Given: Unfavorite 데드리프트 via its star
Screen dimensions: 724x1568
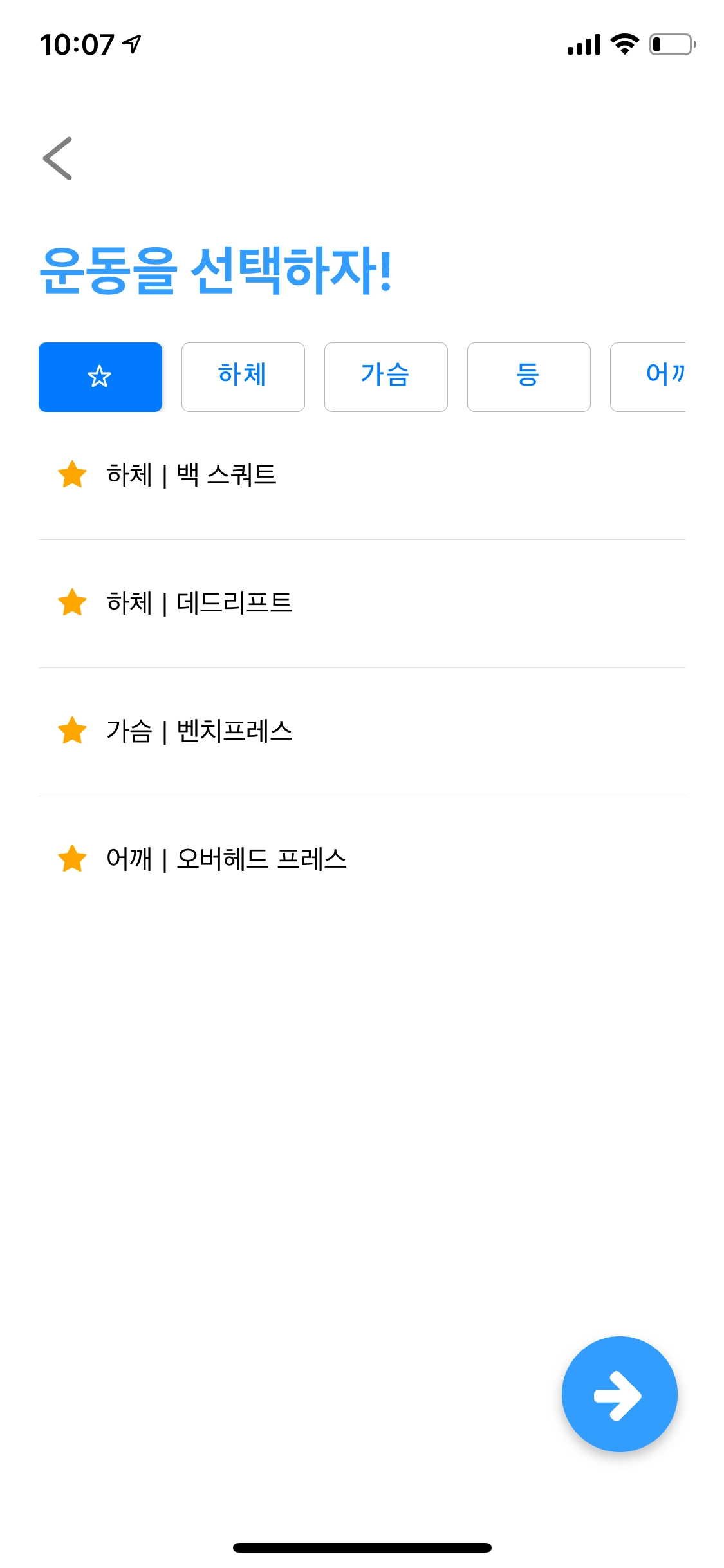Looking at the screenshot, I should [72, 603].
